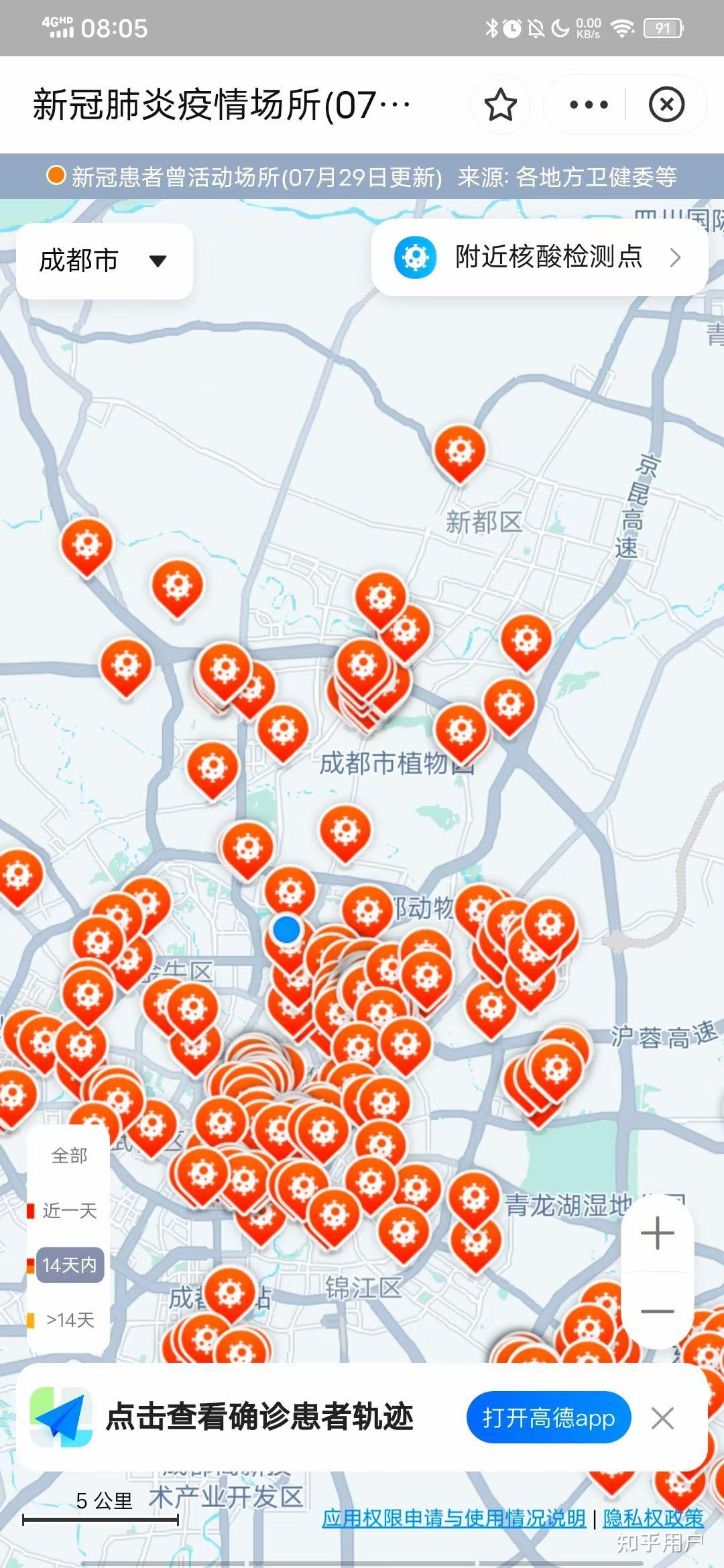This screenshot has height=1568, width=724.
Task: Favorite this mini program with the star
Action: click(x=500, y=105)
